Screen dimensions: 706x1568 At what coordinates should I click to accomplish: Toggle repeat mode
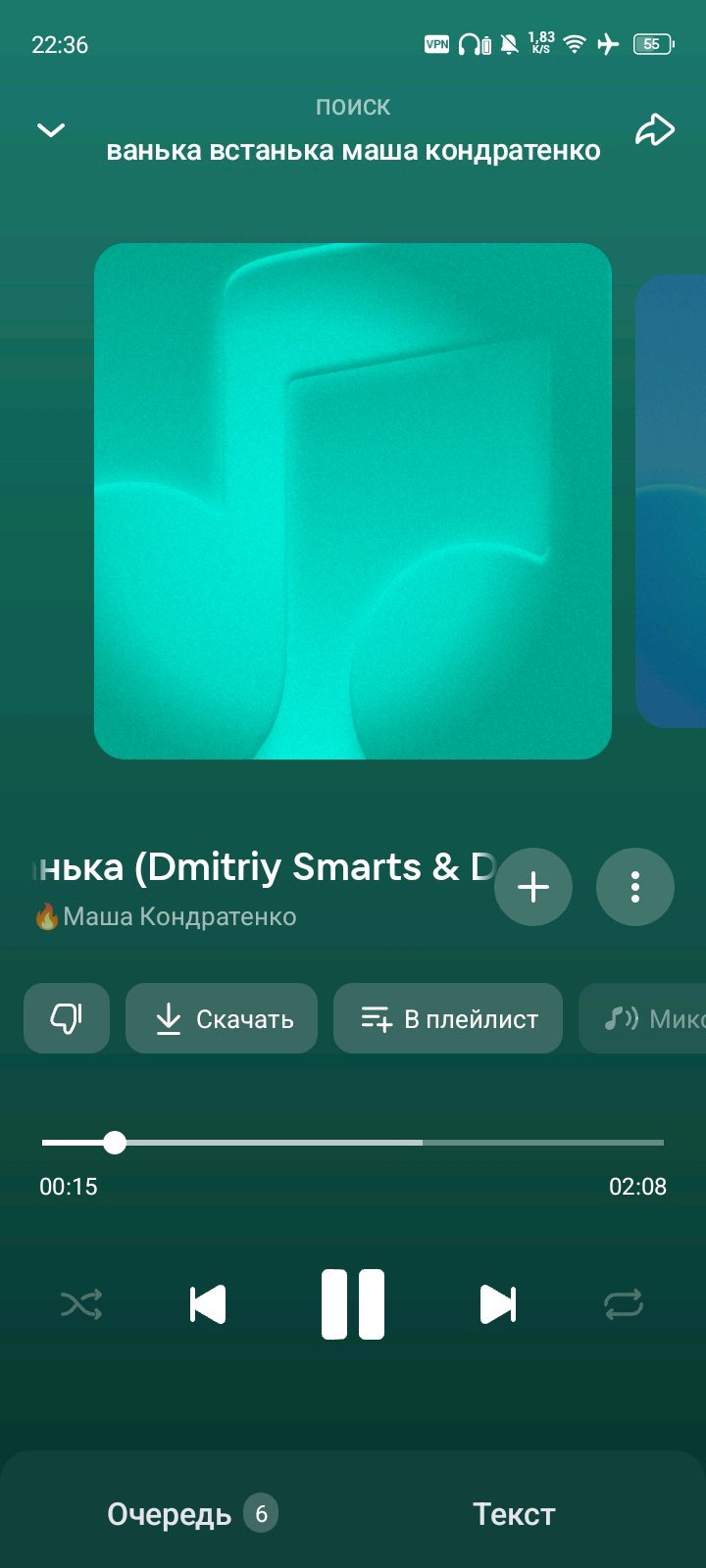[624, 1304]
